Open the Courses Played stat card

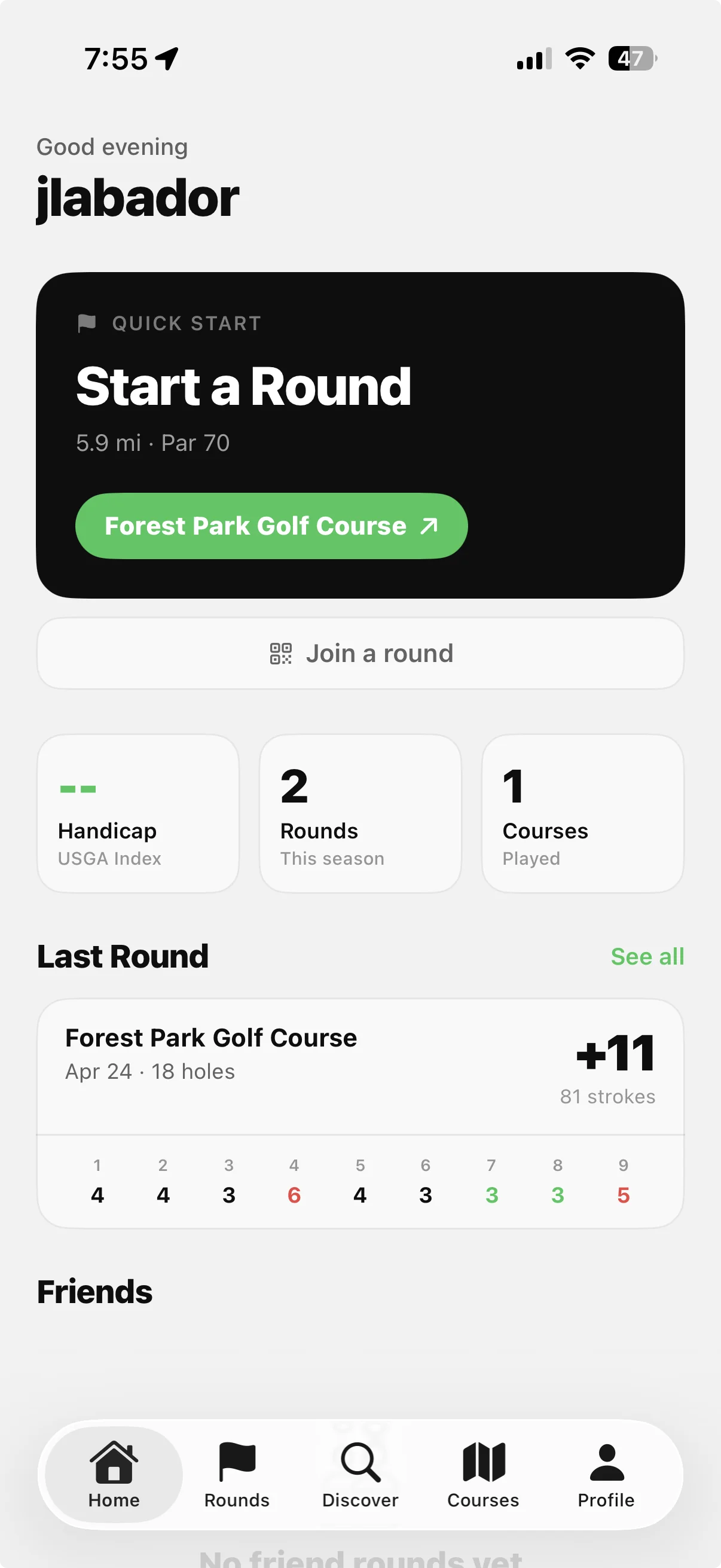(582, 813)
